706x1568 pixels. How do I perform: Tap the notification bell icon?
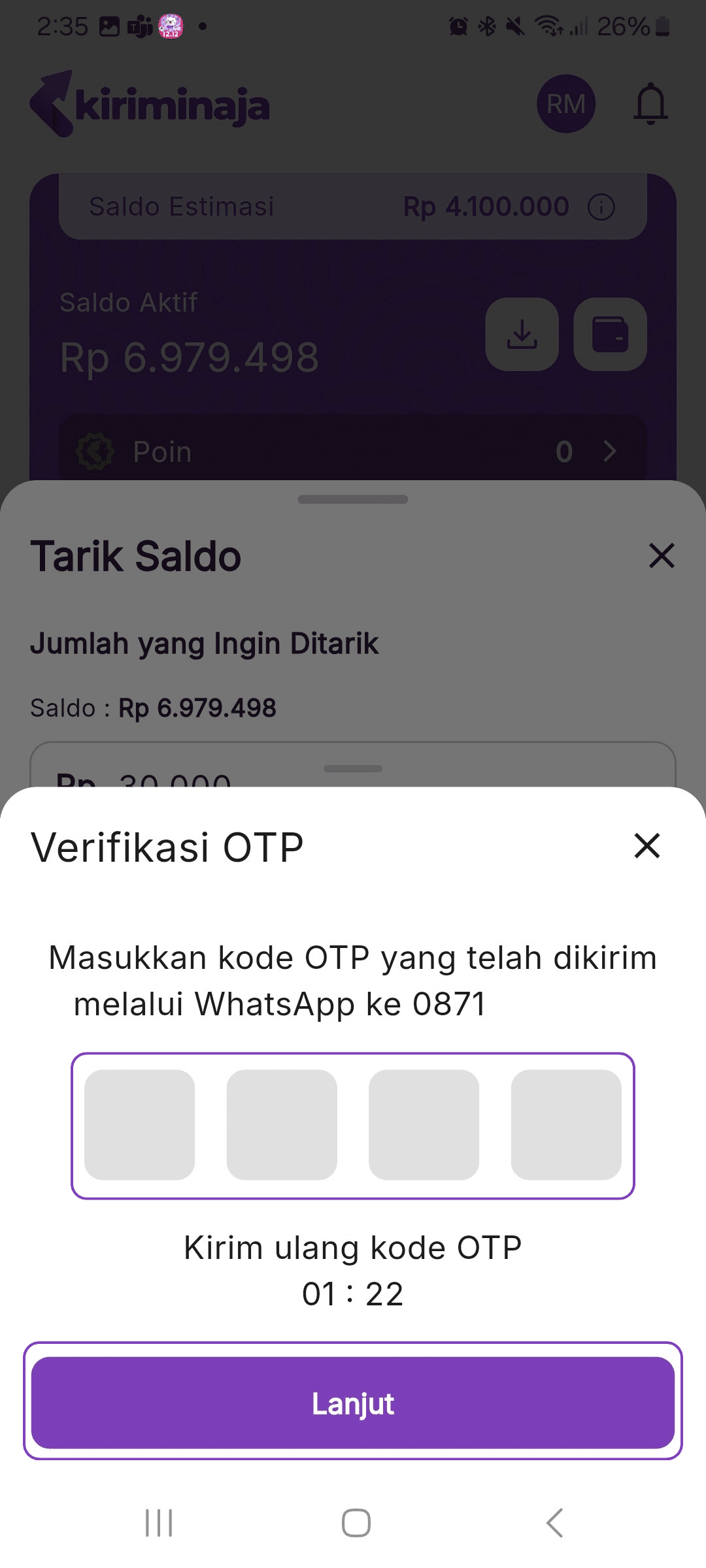pos(651,105)
